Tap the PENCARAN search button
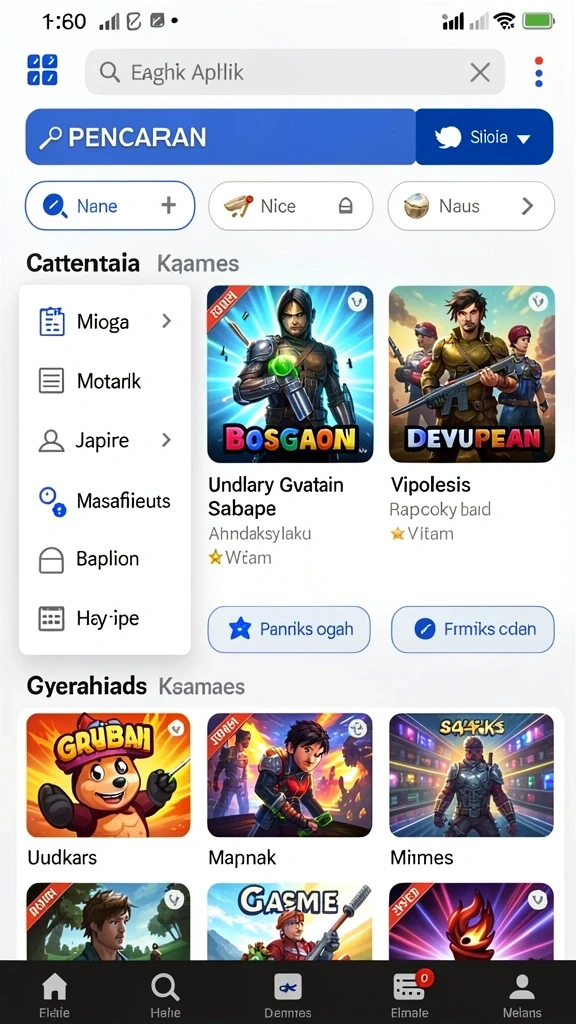The width and height of the screenshot is (576, 1024). [221, 136]
